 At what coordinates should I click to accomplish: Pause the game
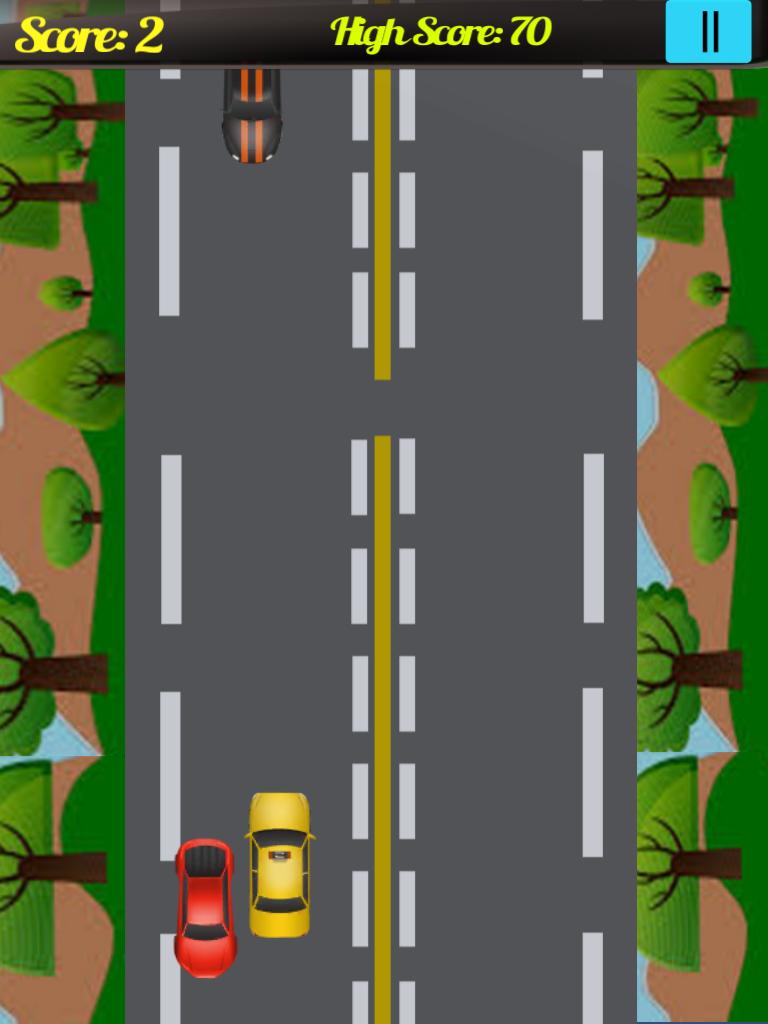pyautogui.click(x=708, y=30)
